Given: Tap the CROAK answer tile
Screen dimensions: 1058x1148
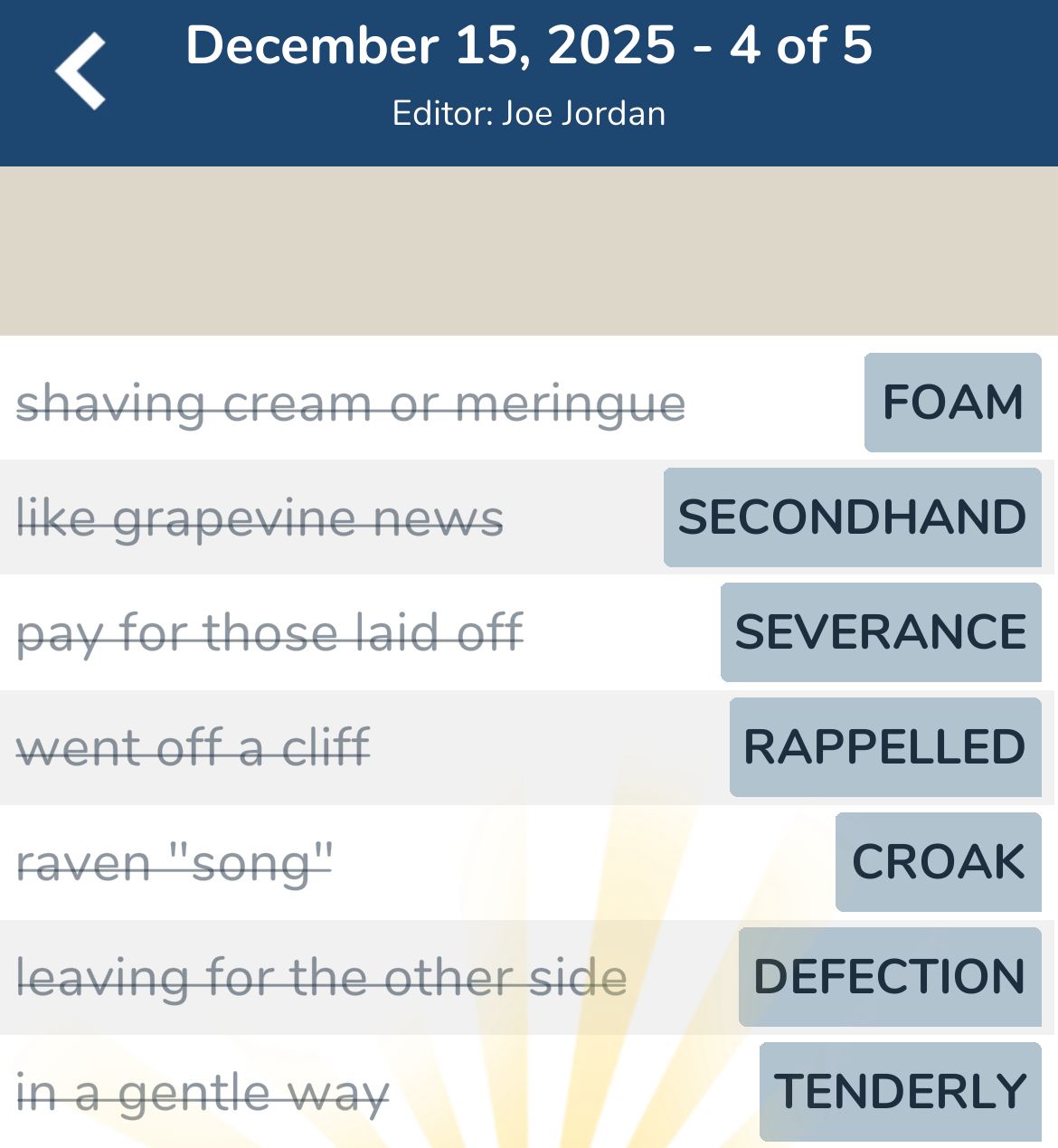Looking at the screenshot, I should point(939,860).
